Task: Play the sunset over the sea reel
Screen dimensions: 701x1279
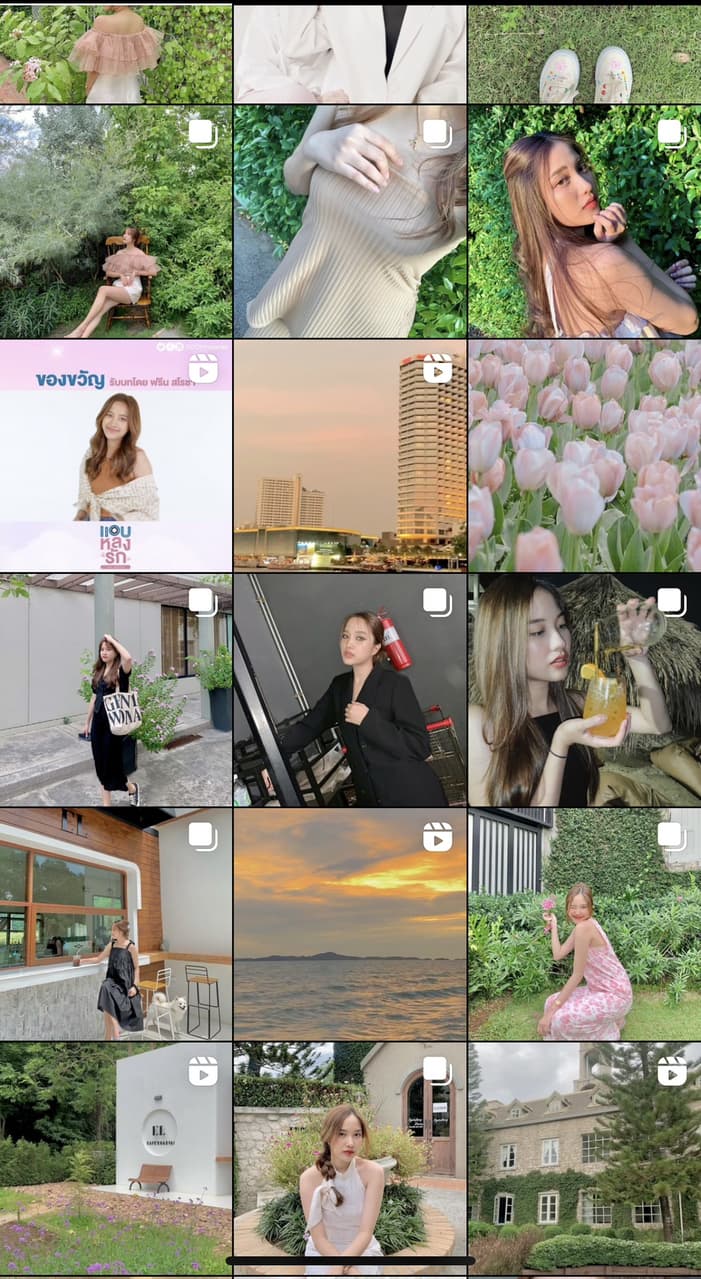Action: point(349,924)
